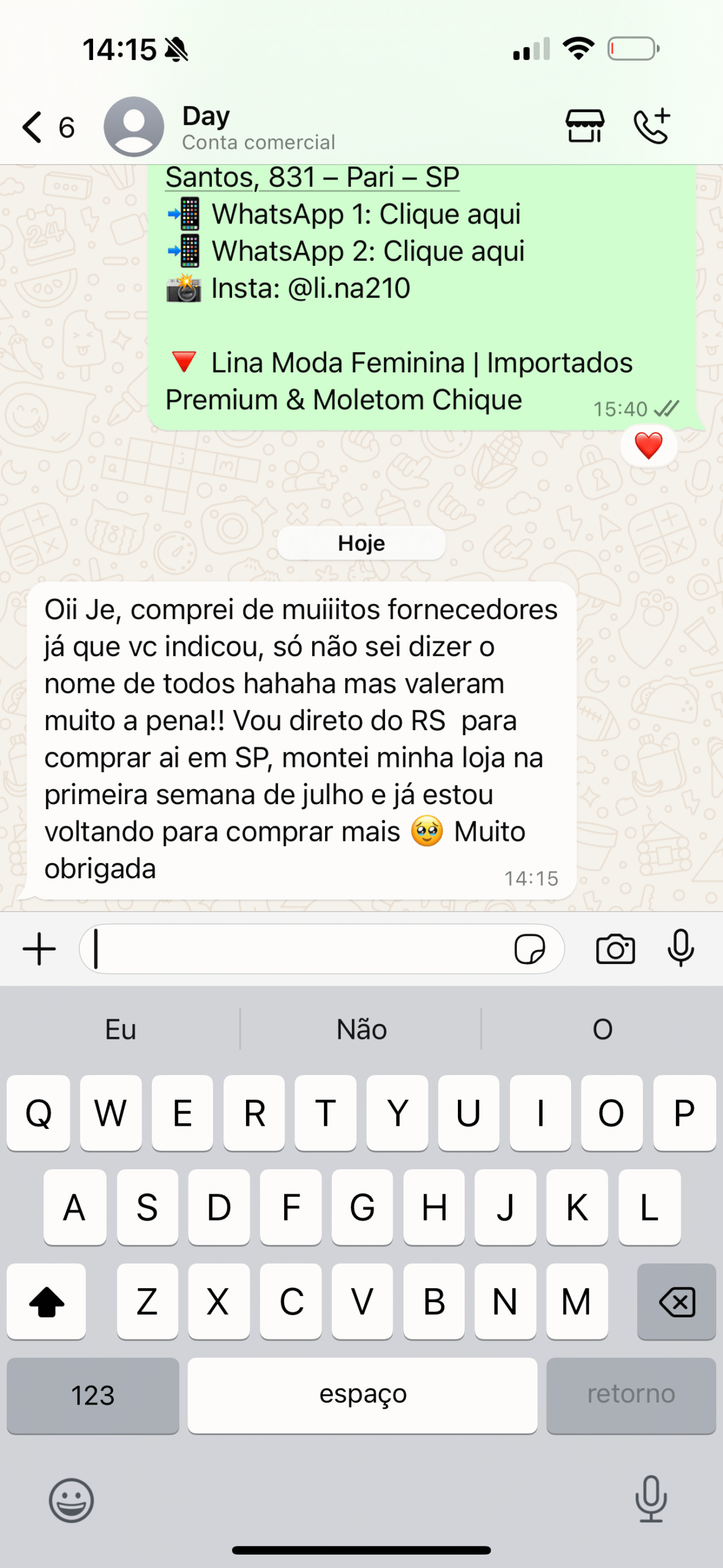
Task: Record a voice message
Action: pos(681,949)
